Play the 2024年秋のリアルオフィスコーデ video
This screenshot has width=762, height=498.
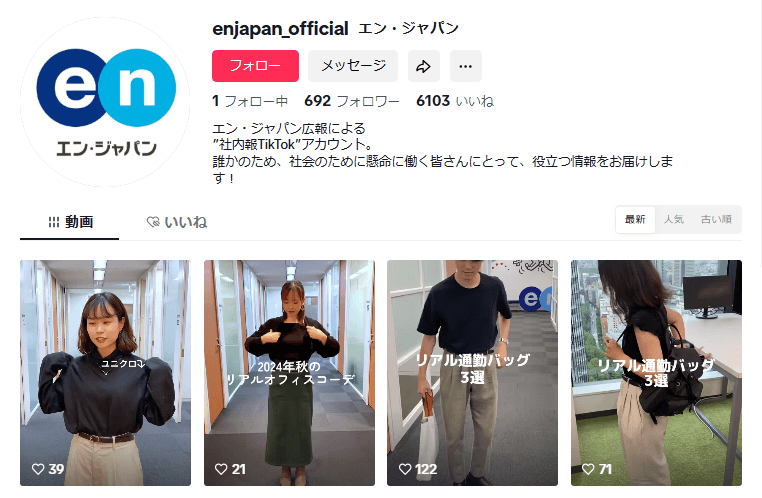click(x=289, y=370)
